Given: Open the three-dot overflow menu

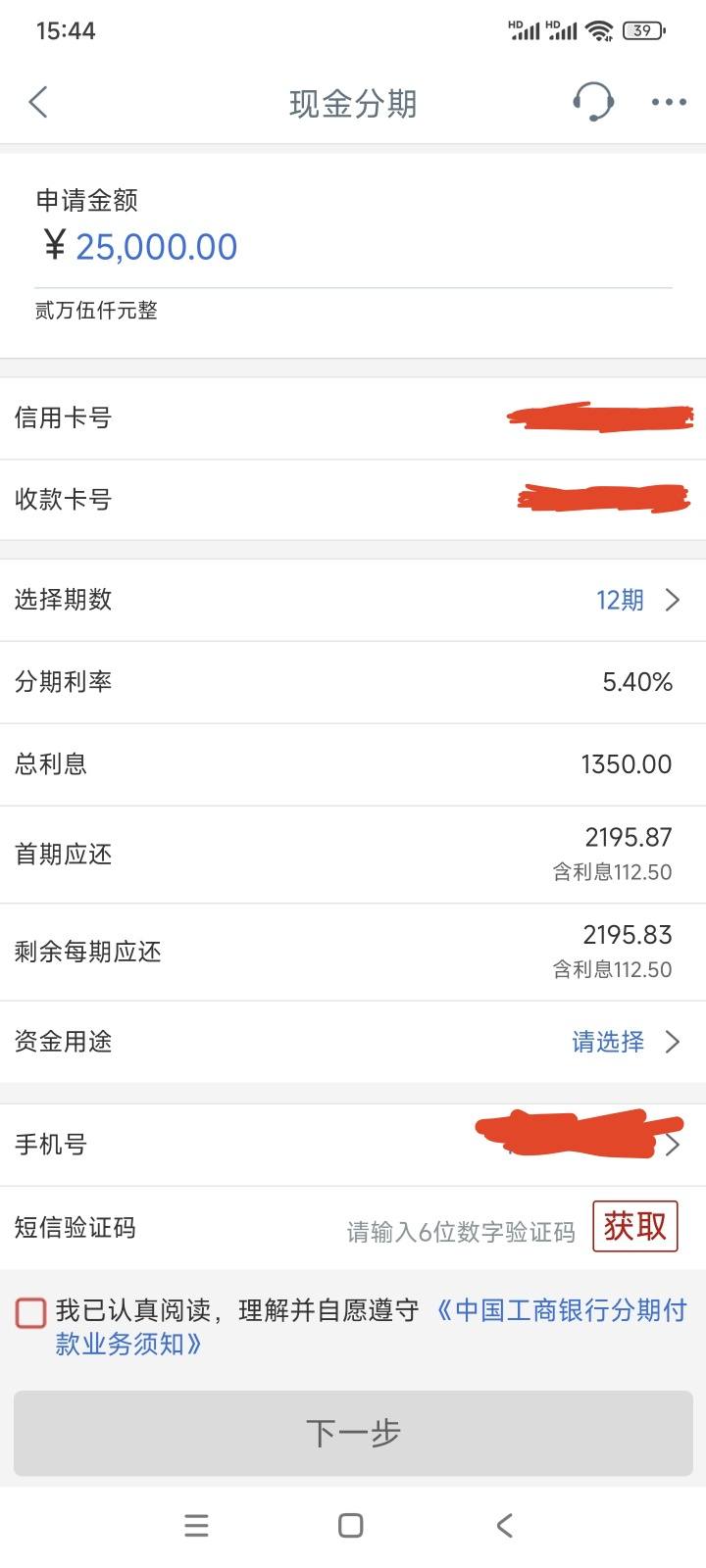Looking at the screenshot, I should click(x=669, y=102).
